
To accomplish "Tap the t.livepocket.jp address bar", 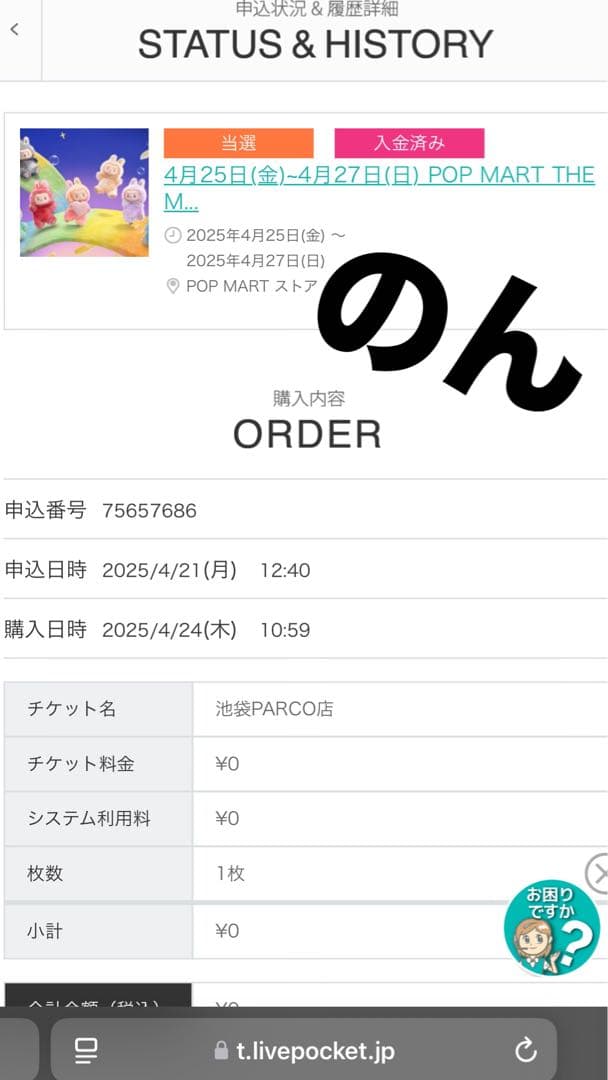I will (x=305, y=1051).
